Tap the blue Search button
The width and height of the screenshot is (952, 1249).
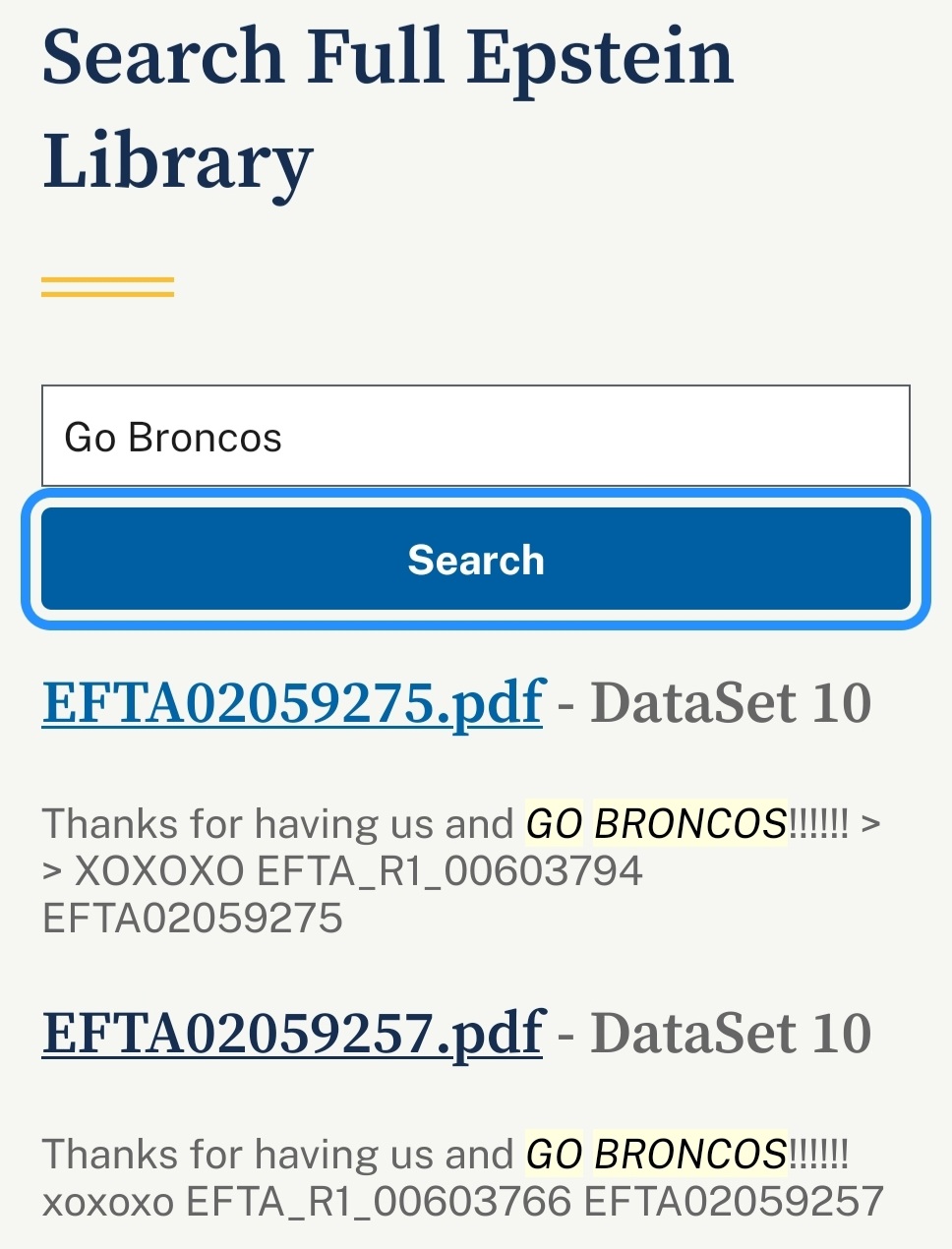coord(476,559)
